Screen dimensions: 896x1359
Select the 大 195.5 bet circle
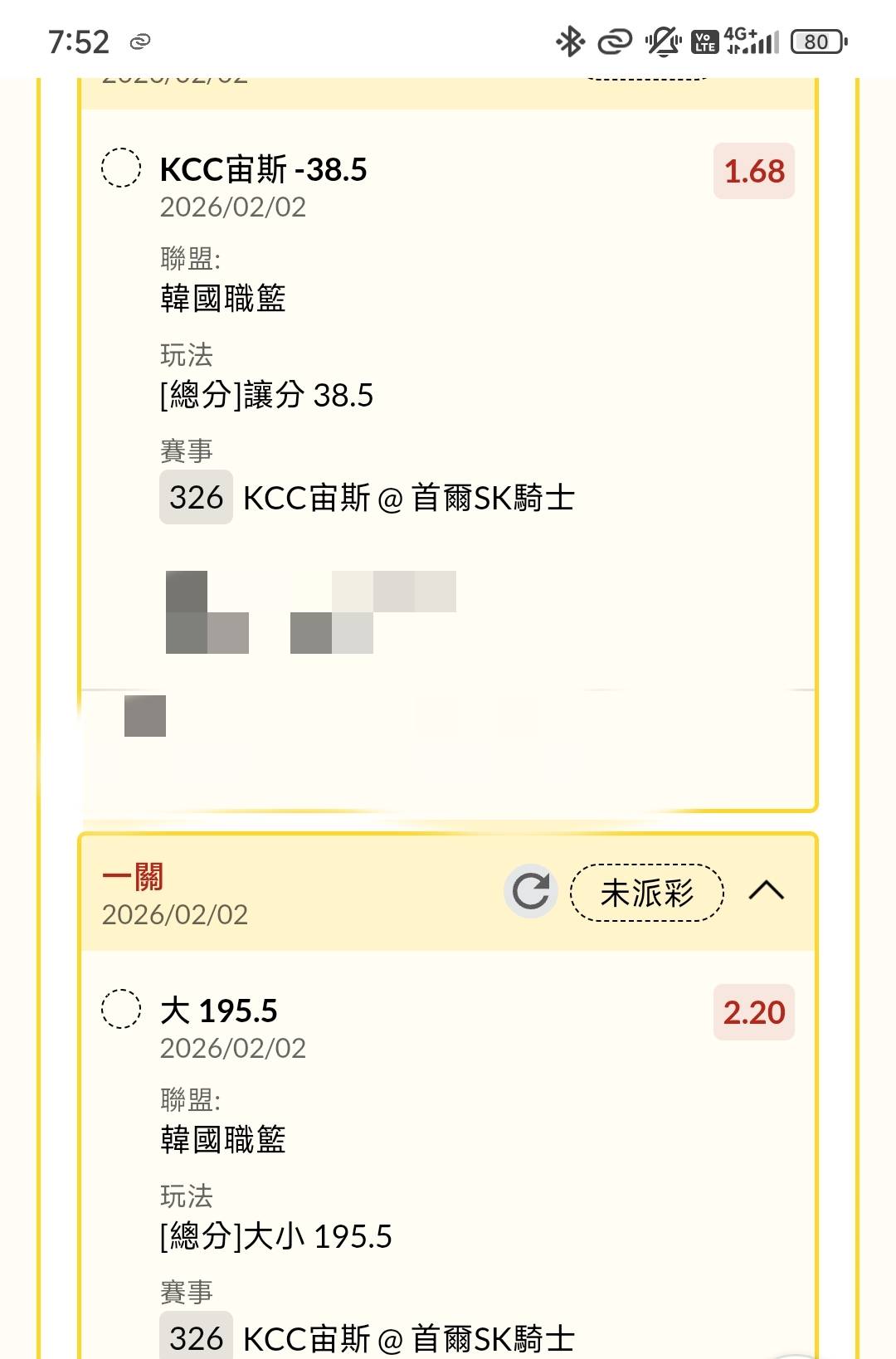coord(121,1010)
